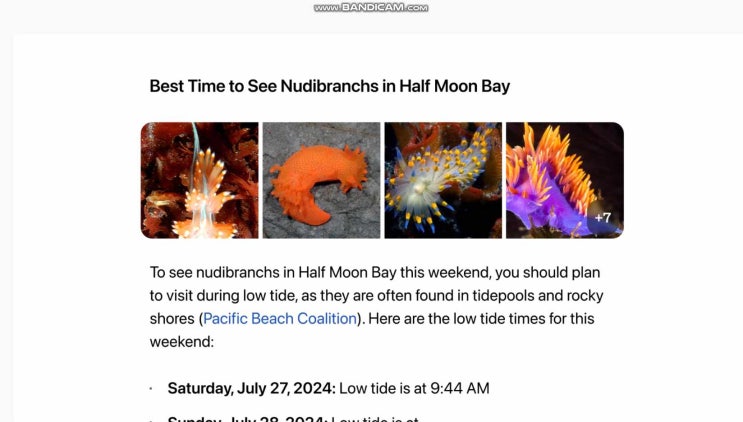Open the Pacific Beach Coalition link
Screen dimensions: 743x422
280,319
